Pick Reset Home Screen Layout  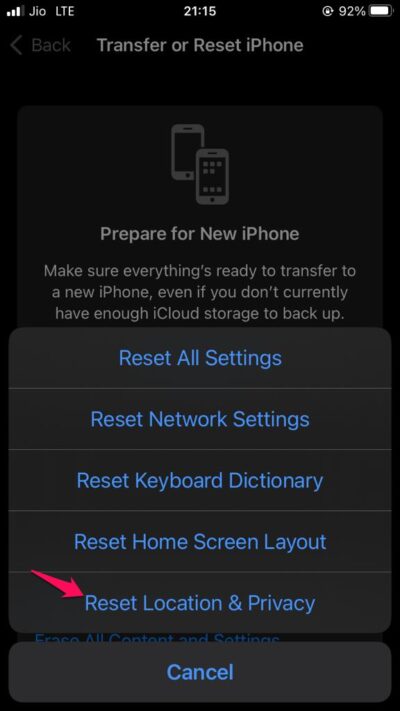[x=200, y=541]
